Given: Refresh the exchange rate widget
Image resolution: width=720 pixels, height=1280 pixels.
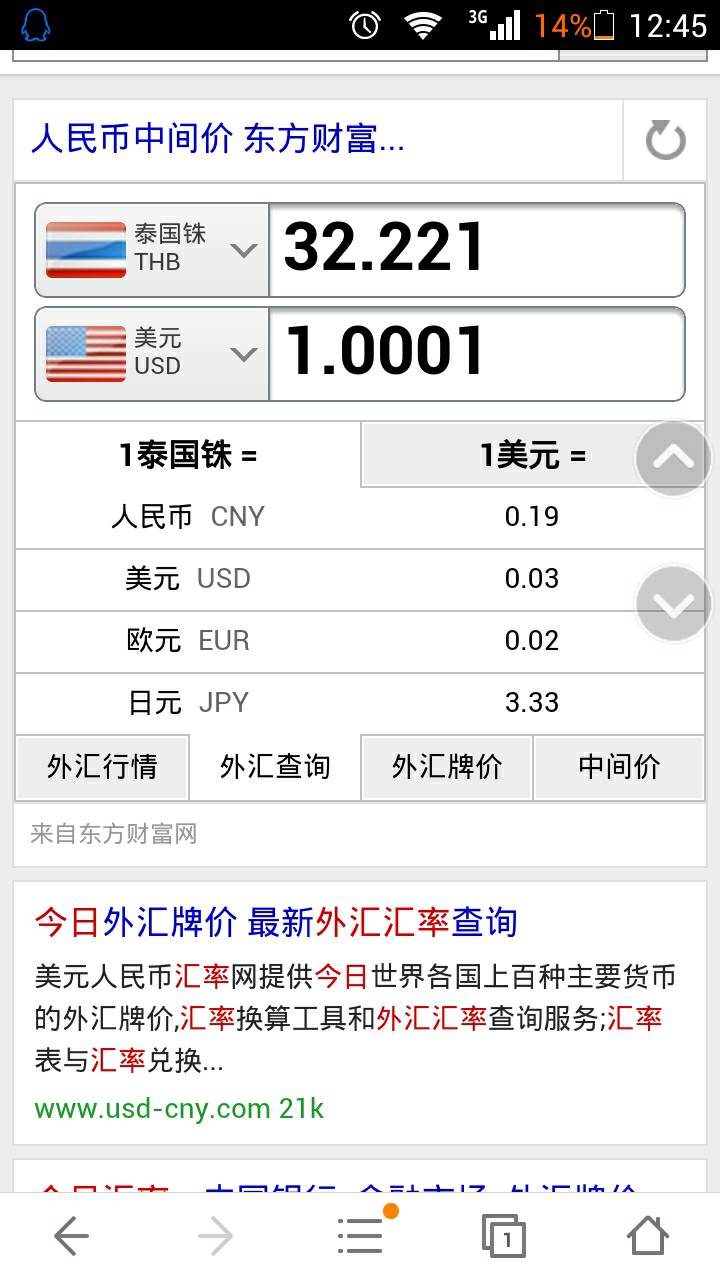Looking at the screenshot, I should (665, 140).
